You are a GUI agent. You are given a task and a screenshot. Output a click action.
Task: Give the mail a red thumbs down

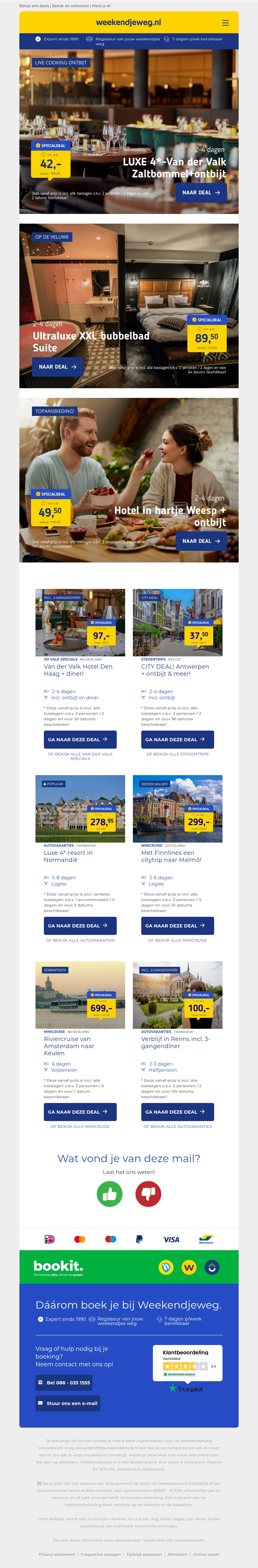coord(148,1194)
